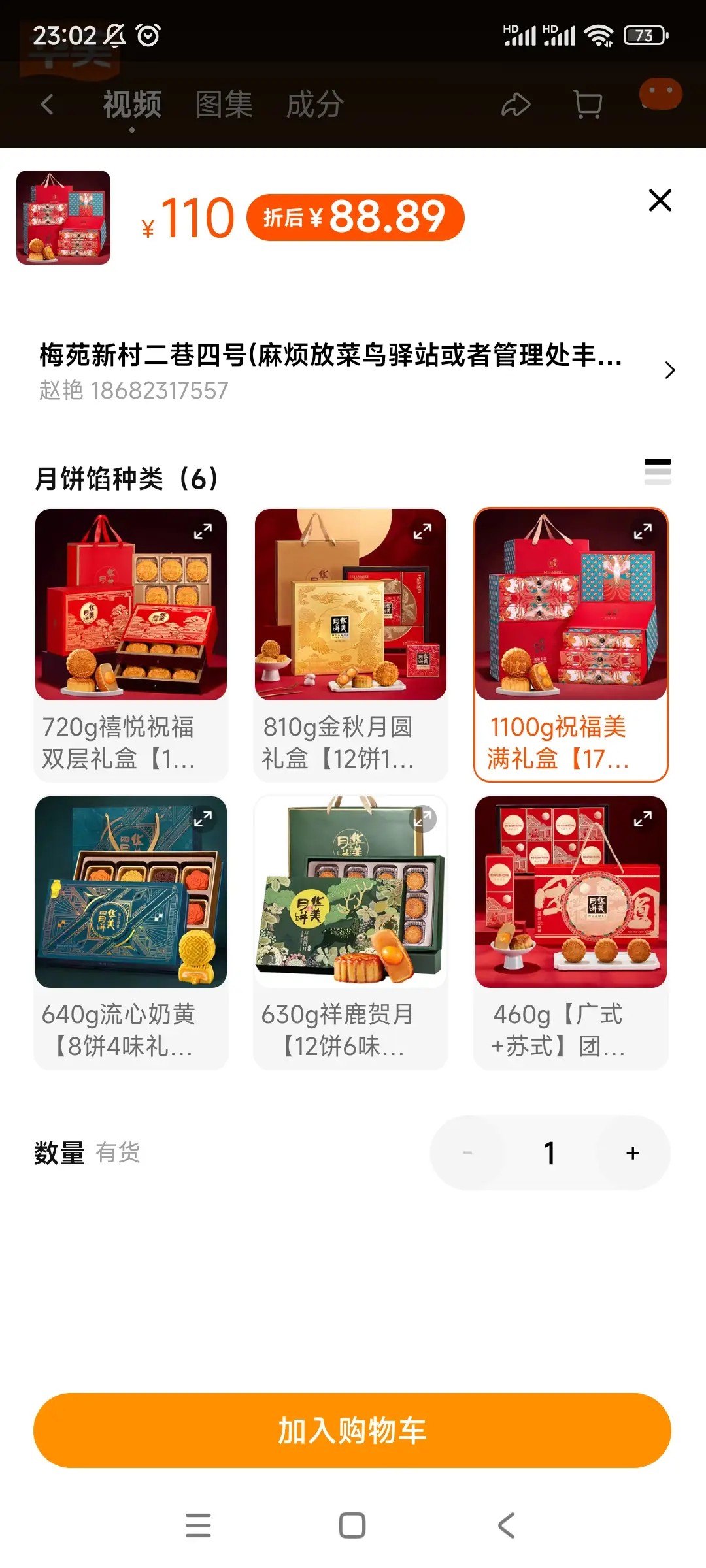The image size is (706, 1568).
Task: Switch the filling options to list view
Action: click(x=657, y=472)
